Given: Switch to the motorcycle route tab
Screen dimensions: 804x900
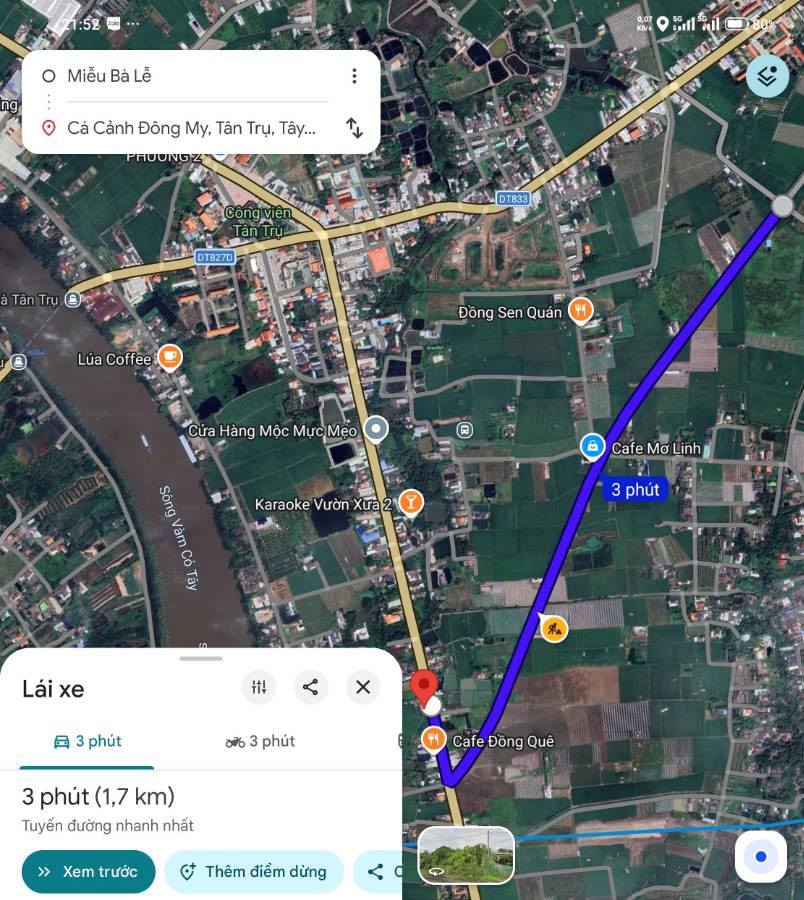Looking at the screenshot, I should [x=259, y=741].
